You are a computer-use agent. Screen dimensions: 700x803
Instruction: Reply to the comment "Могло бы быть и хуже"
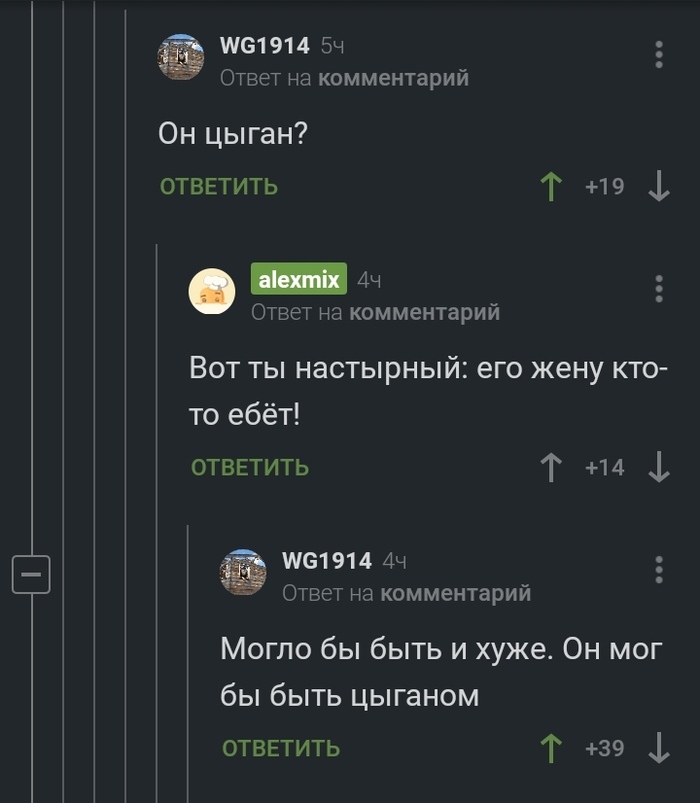point(281,748)
